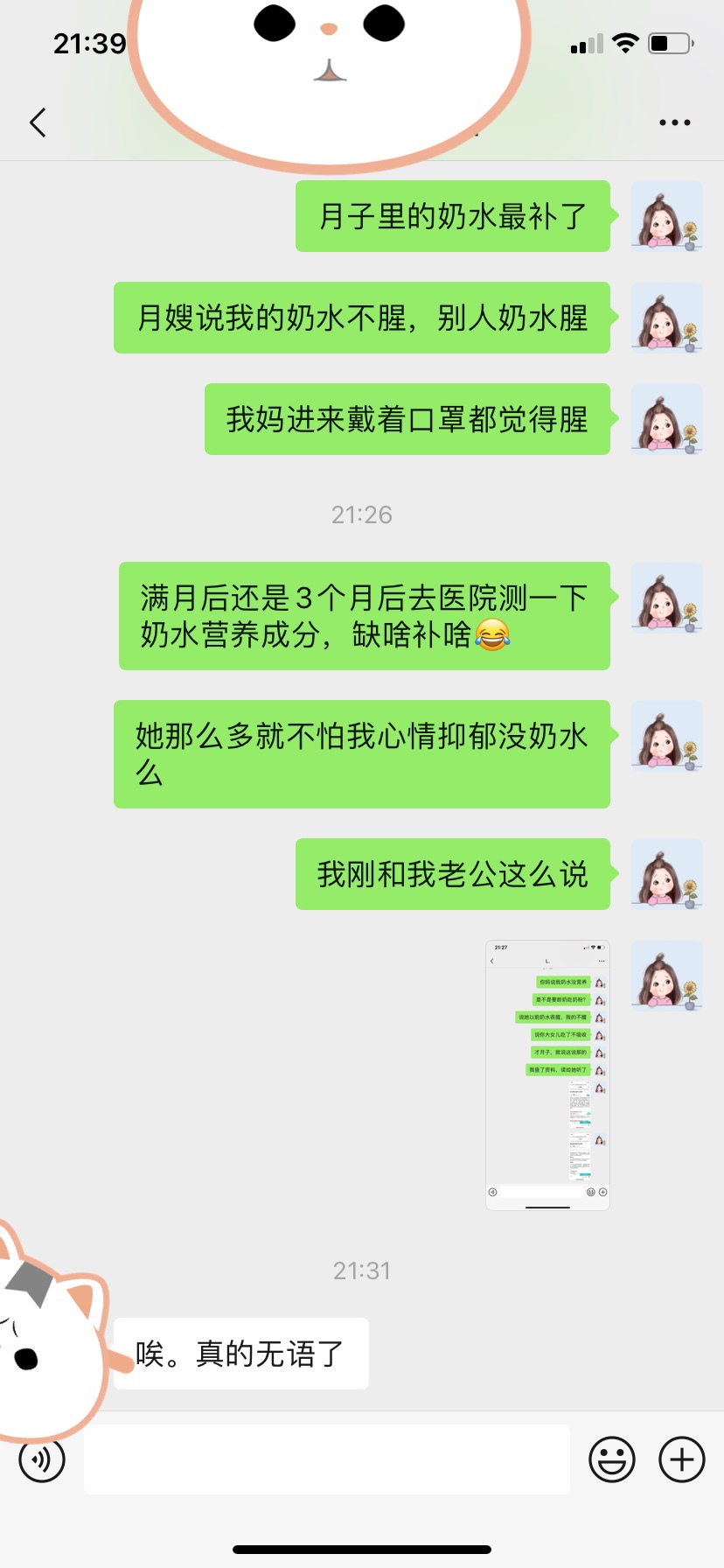Open the plus attachments menu
This screenshot has width=724, height=1568.
click(x=681, y=1459)
